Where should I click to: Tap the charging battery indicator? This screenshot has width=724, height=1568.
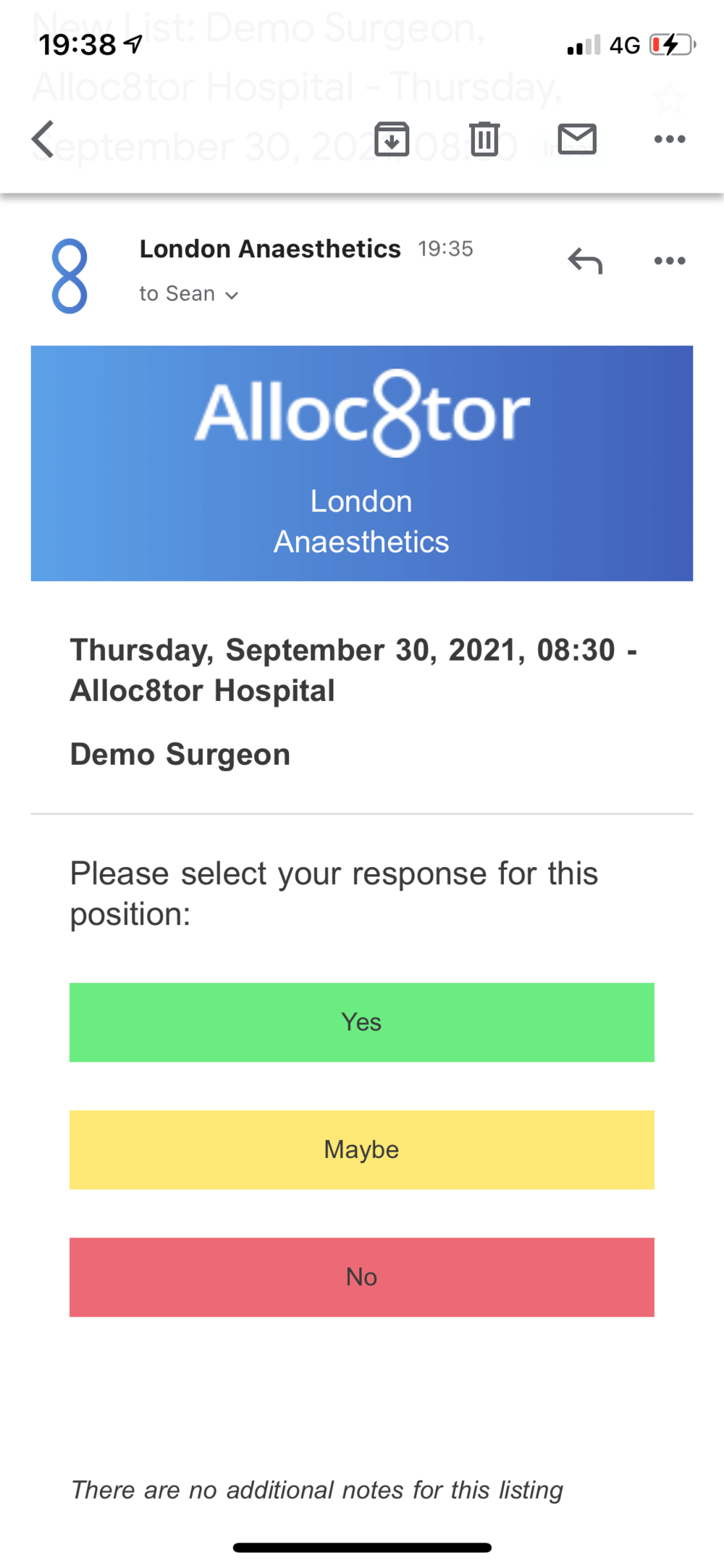tap(670, 45)
